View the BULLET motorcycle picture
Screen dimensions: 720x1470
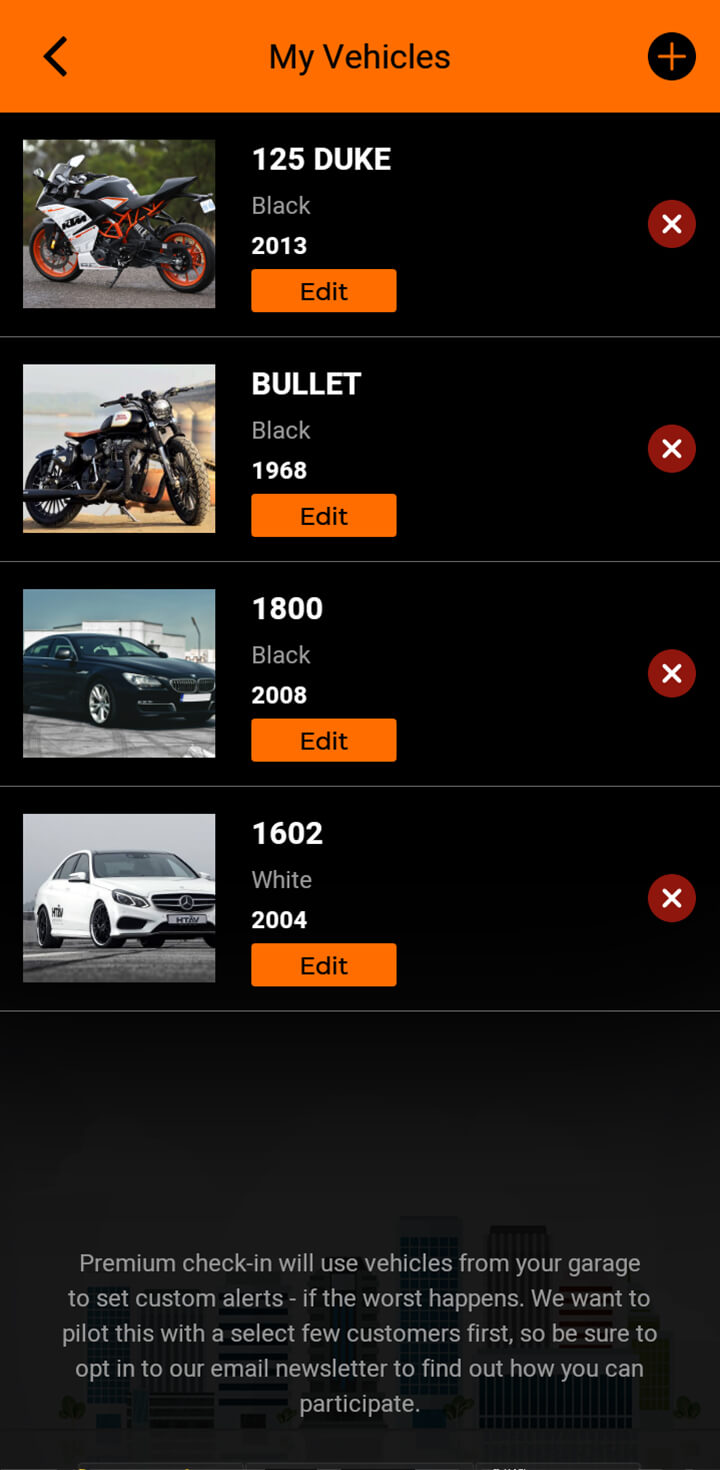coord(119,449)
